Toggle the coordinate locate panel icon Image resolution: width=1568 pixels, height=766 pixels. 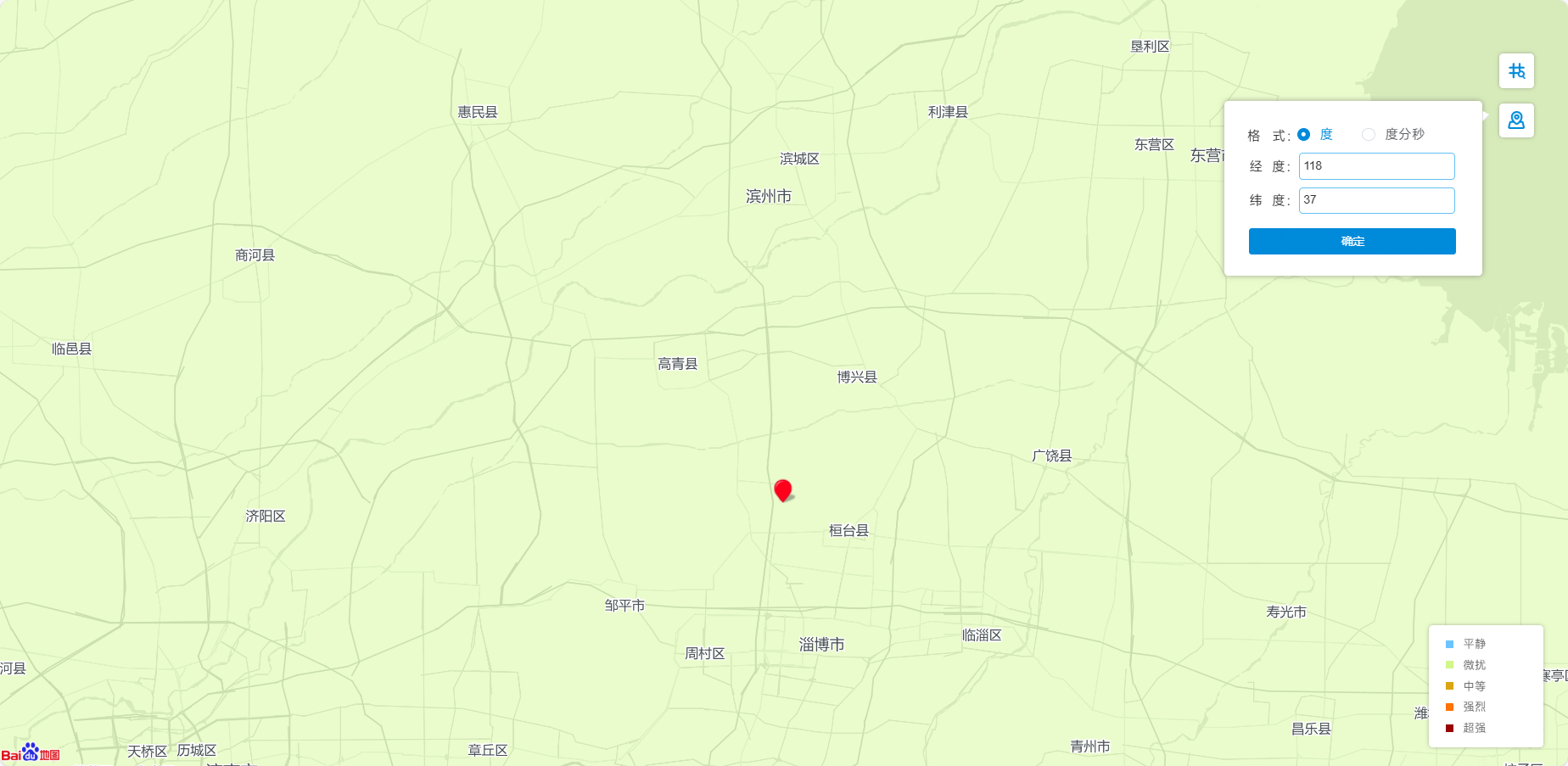pyautogui.click(x=1516, y=120)
